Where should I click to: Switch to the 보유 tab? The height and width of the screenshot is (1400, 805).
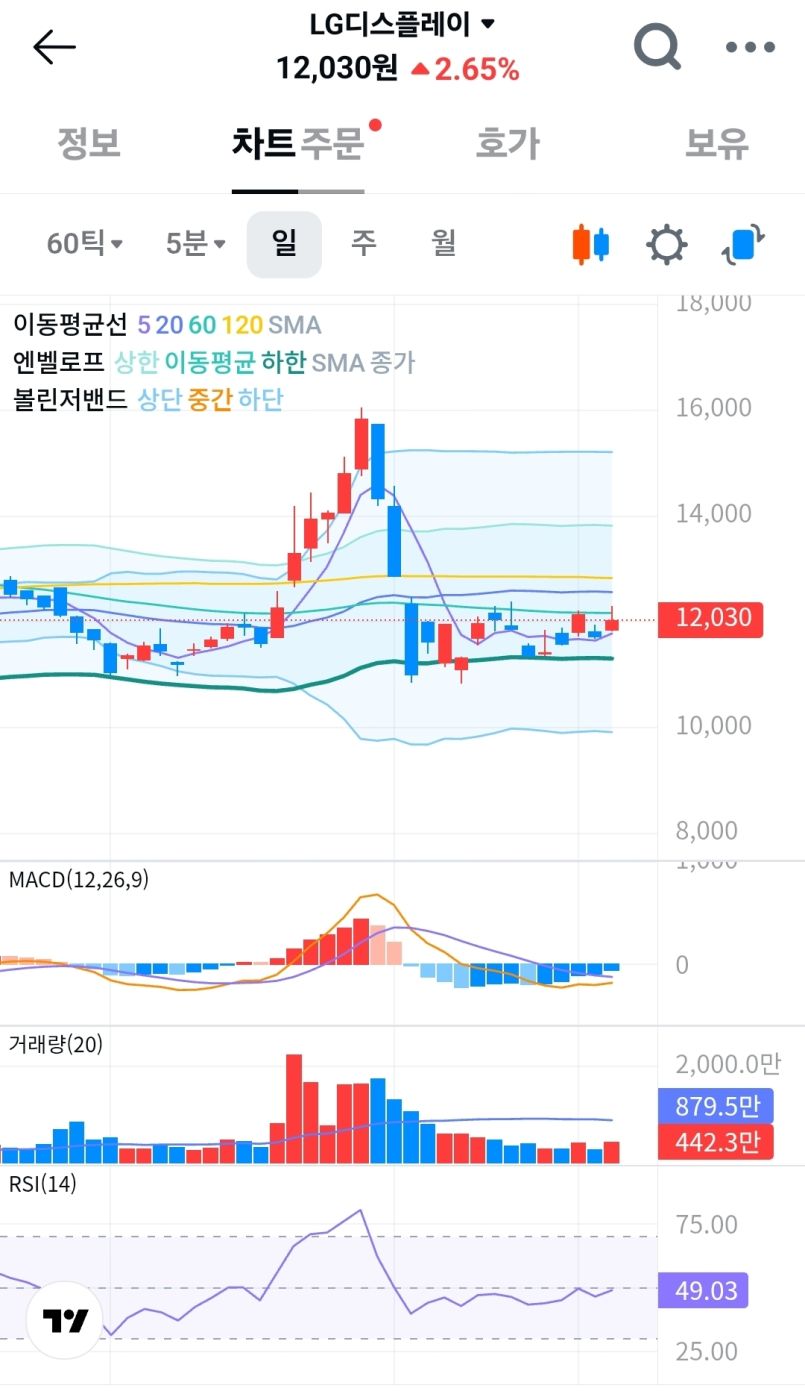[716, 144]
